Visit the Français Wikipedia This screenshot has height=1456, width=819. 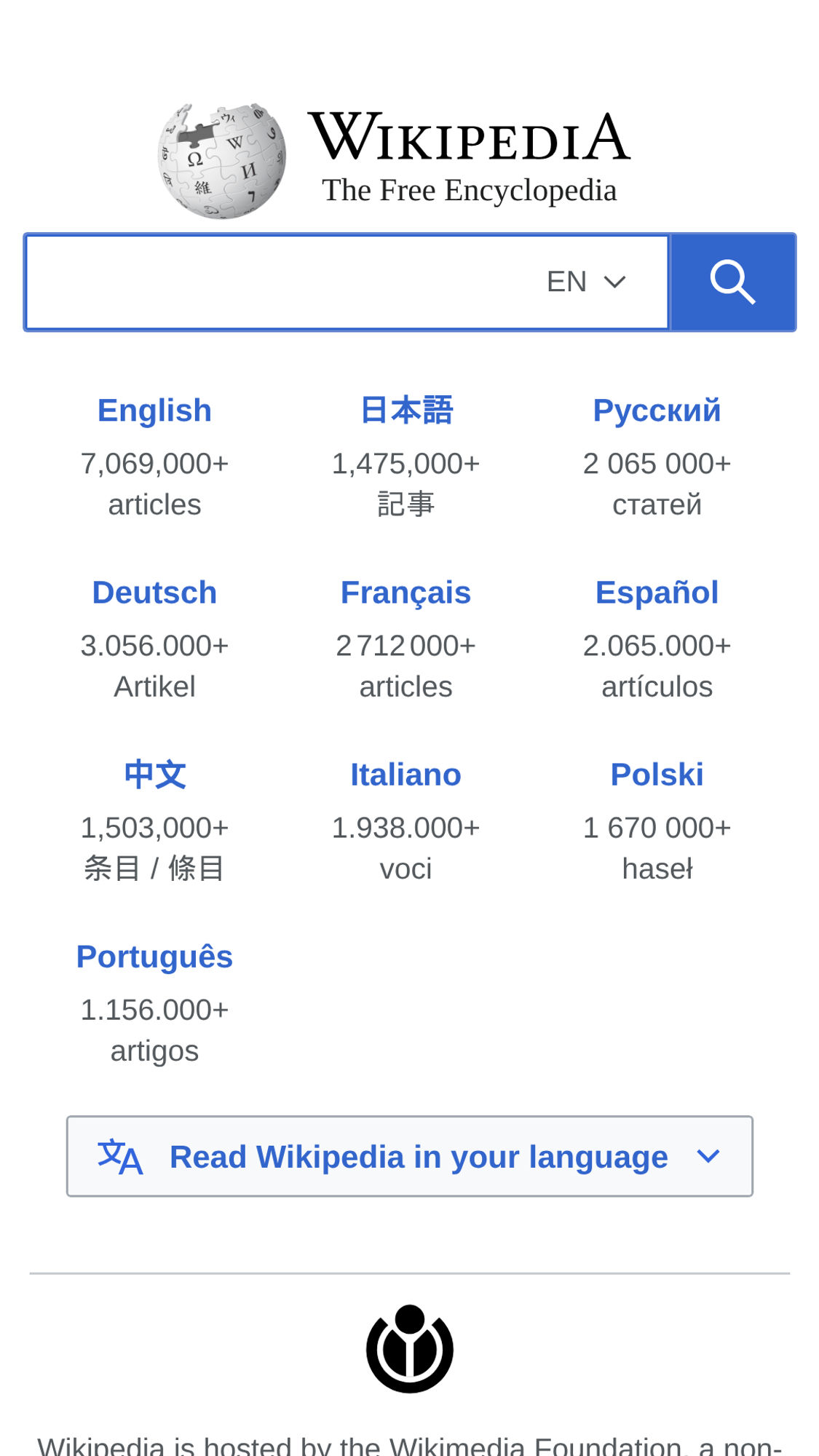(x=406, y=593)
